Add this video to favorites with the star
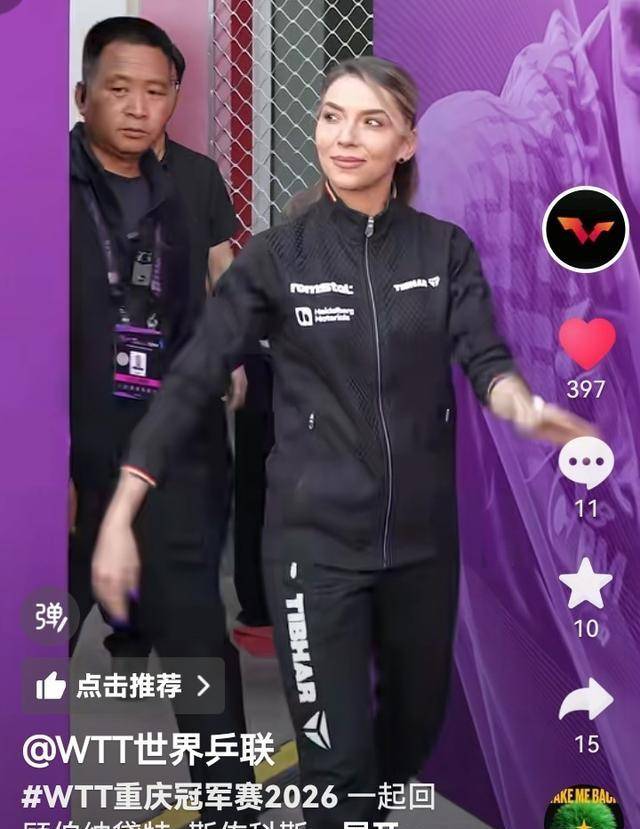 tap(586, 583)
